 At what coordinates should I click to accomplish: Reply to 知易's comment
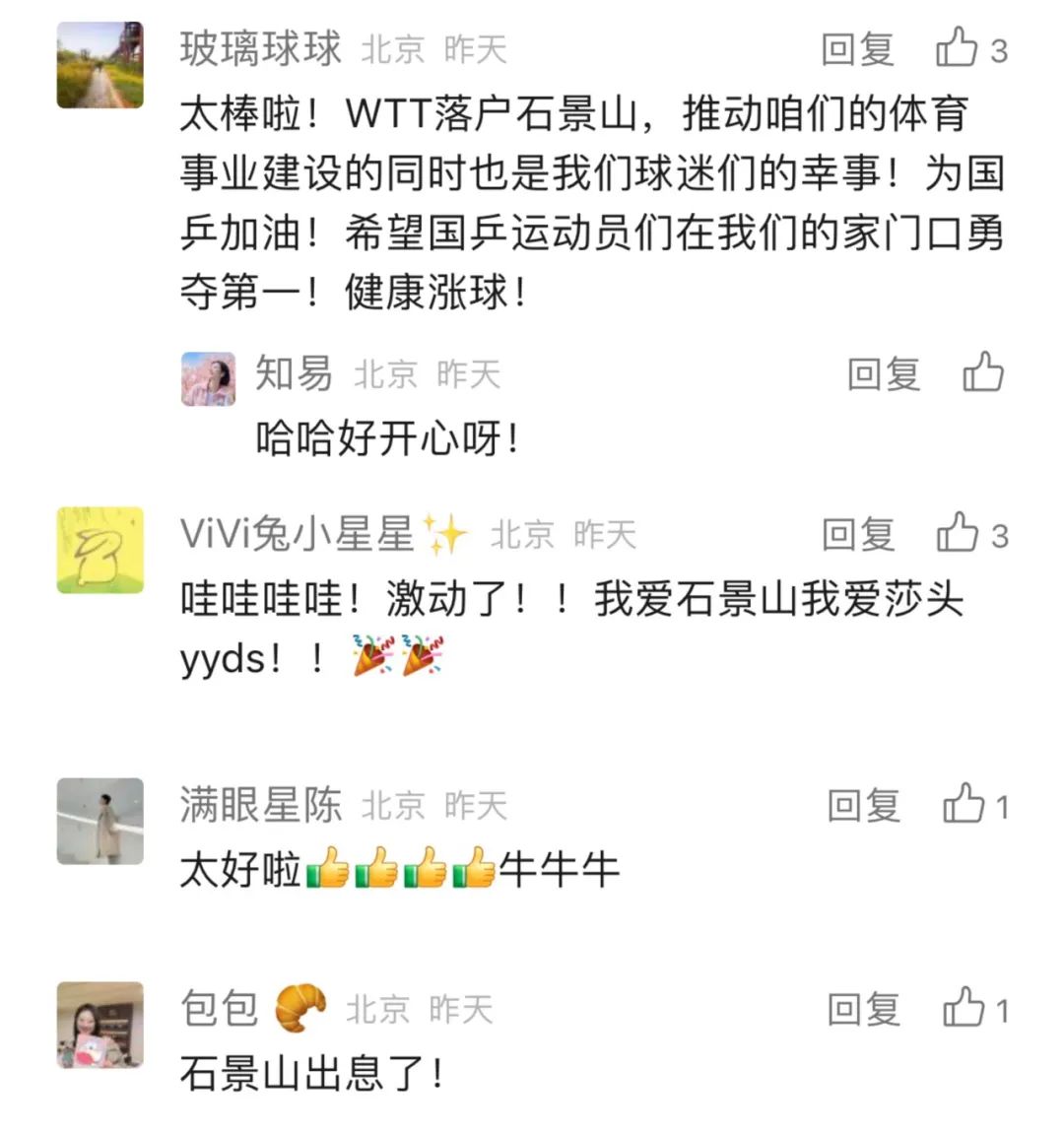(884, 374)
